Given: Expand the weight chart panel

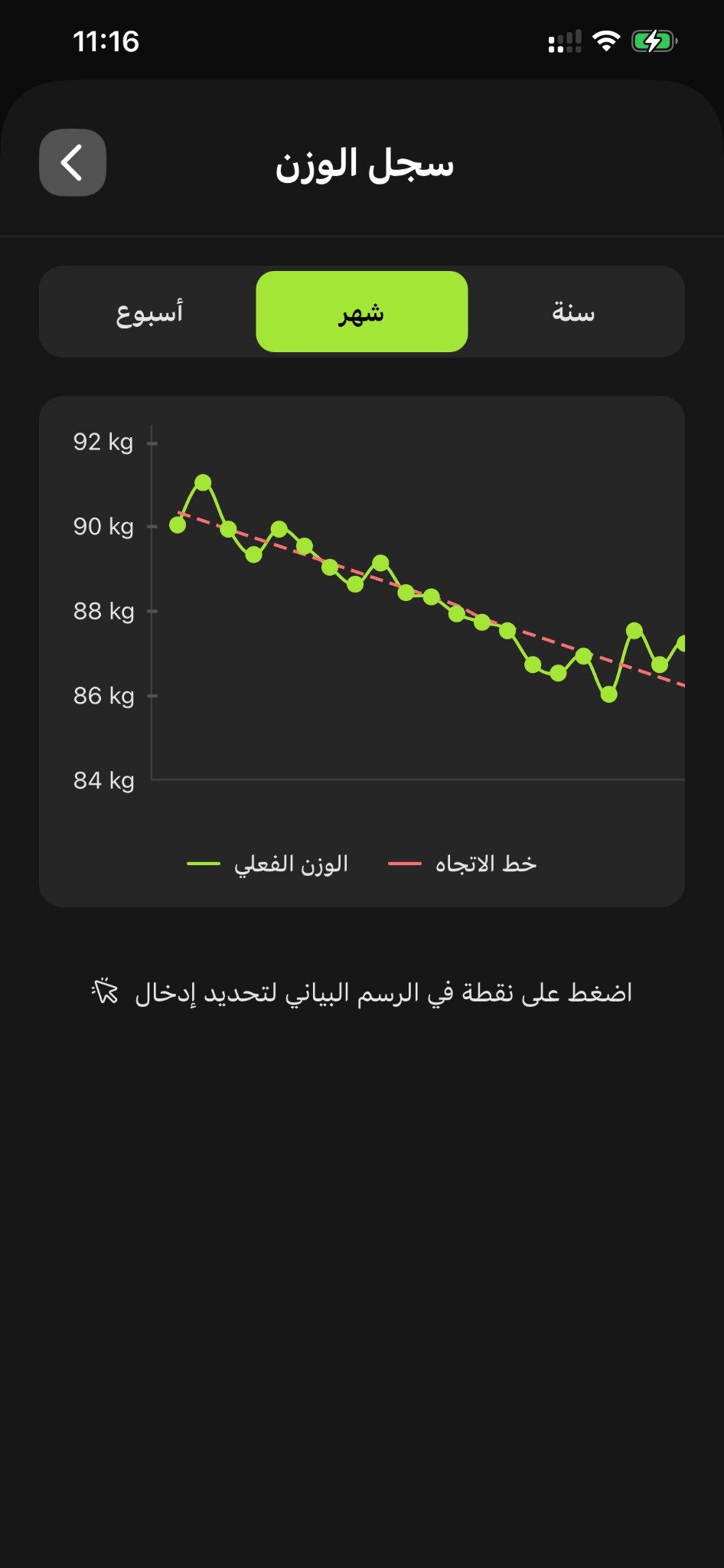Looking at the screenshot, I should (362, 649).
